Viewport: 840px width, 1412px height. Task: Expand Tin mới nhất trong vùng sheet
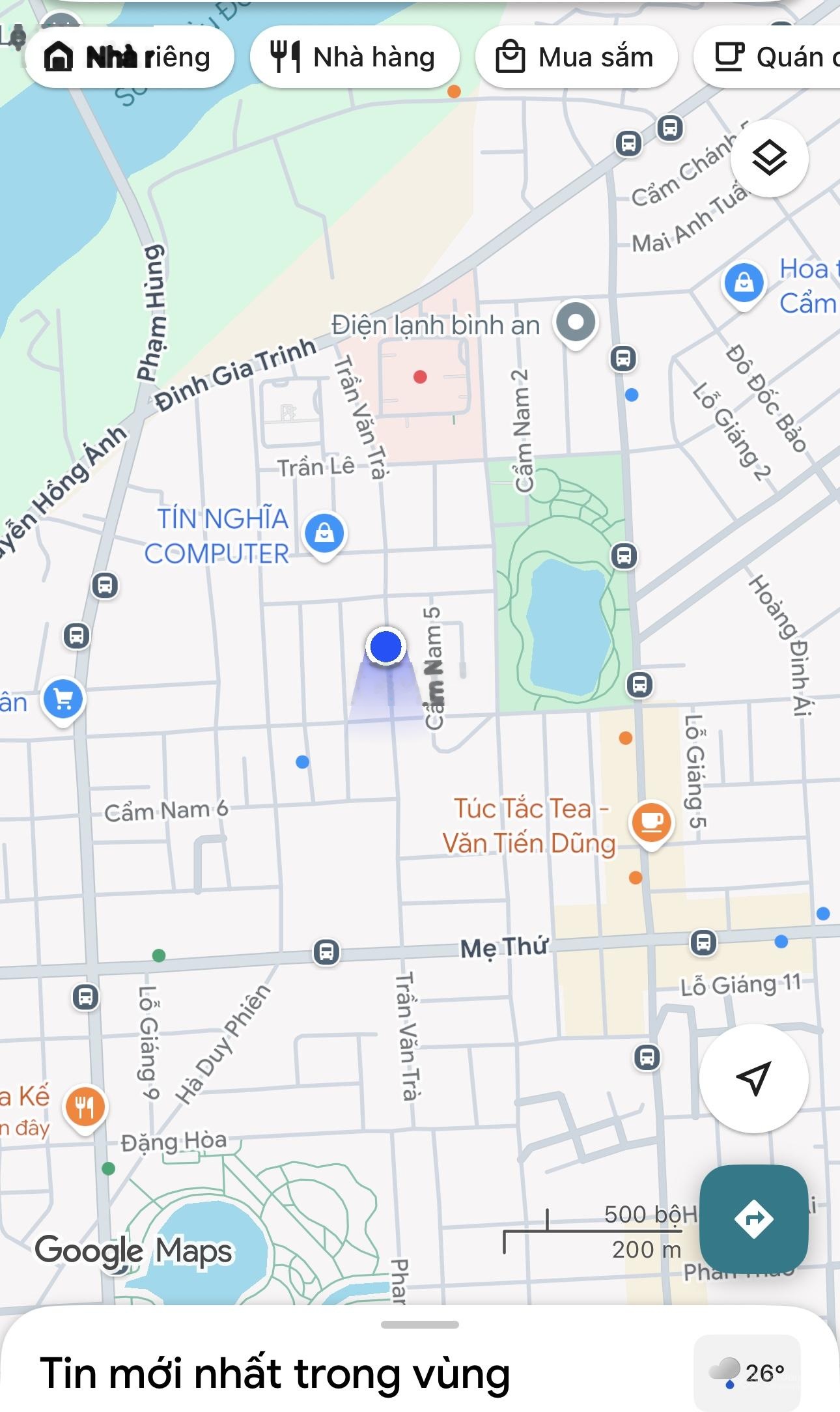click(419, 1325)
